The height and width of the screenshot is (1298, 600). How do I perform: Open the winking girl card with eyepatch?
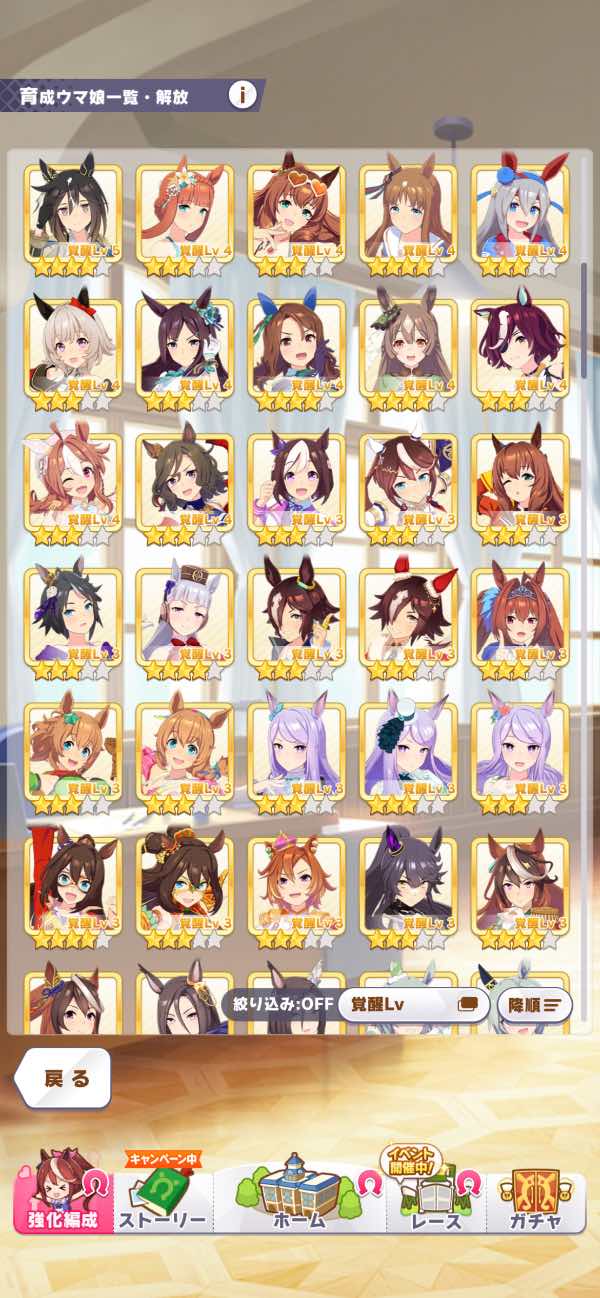(73, 490)
